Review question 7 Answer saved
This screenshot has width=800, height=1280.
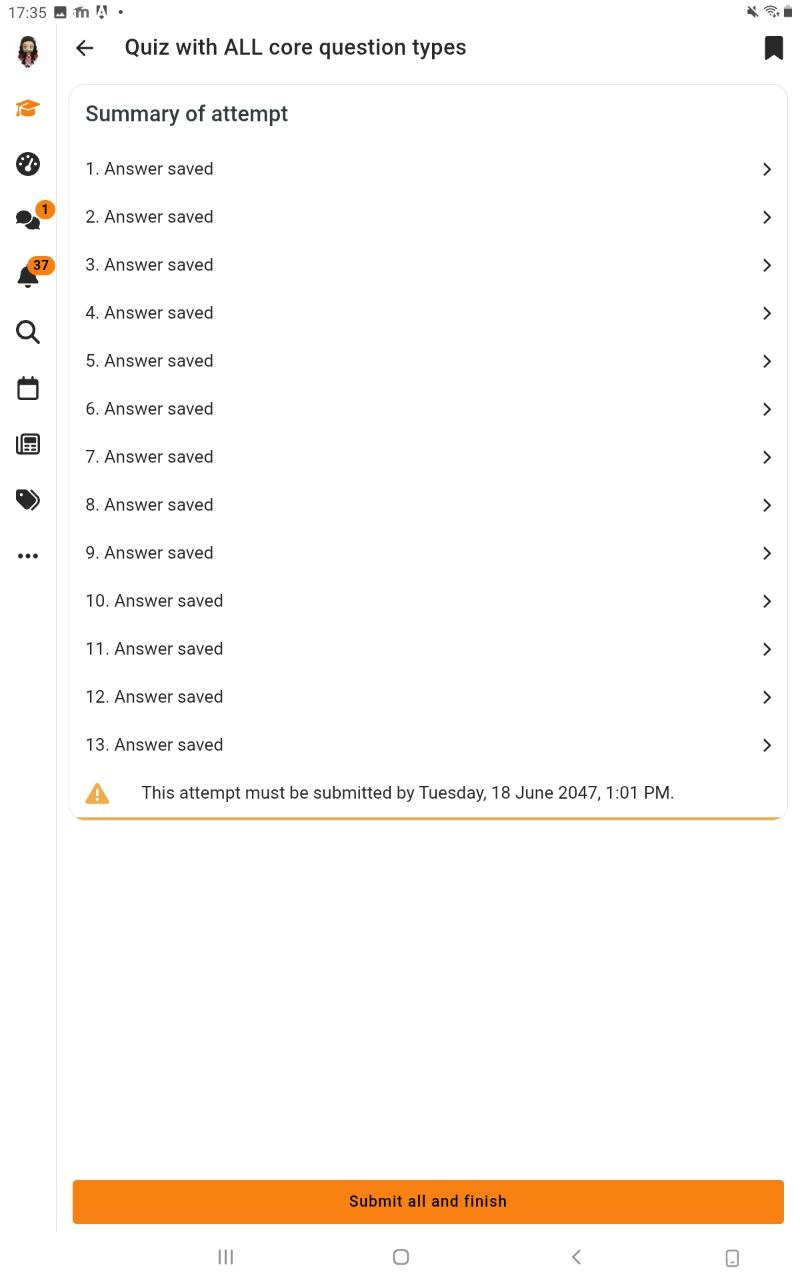pyautogui.click(x=428, y=457)
